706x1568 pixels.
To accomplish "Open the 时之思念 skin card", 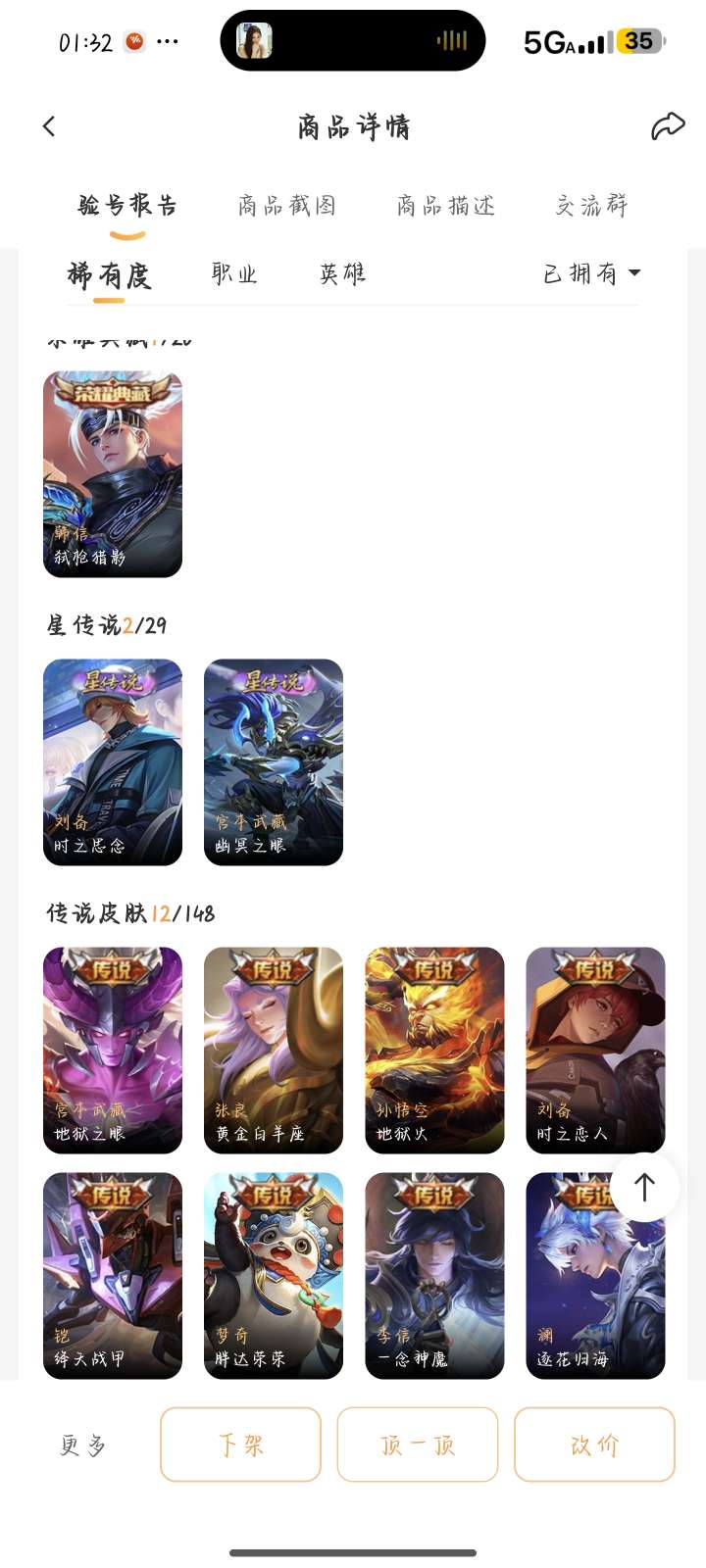I will (113, 762).
